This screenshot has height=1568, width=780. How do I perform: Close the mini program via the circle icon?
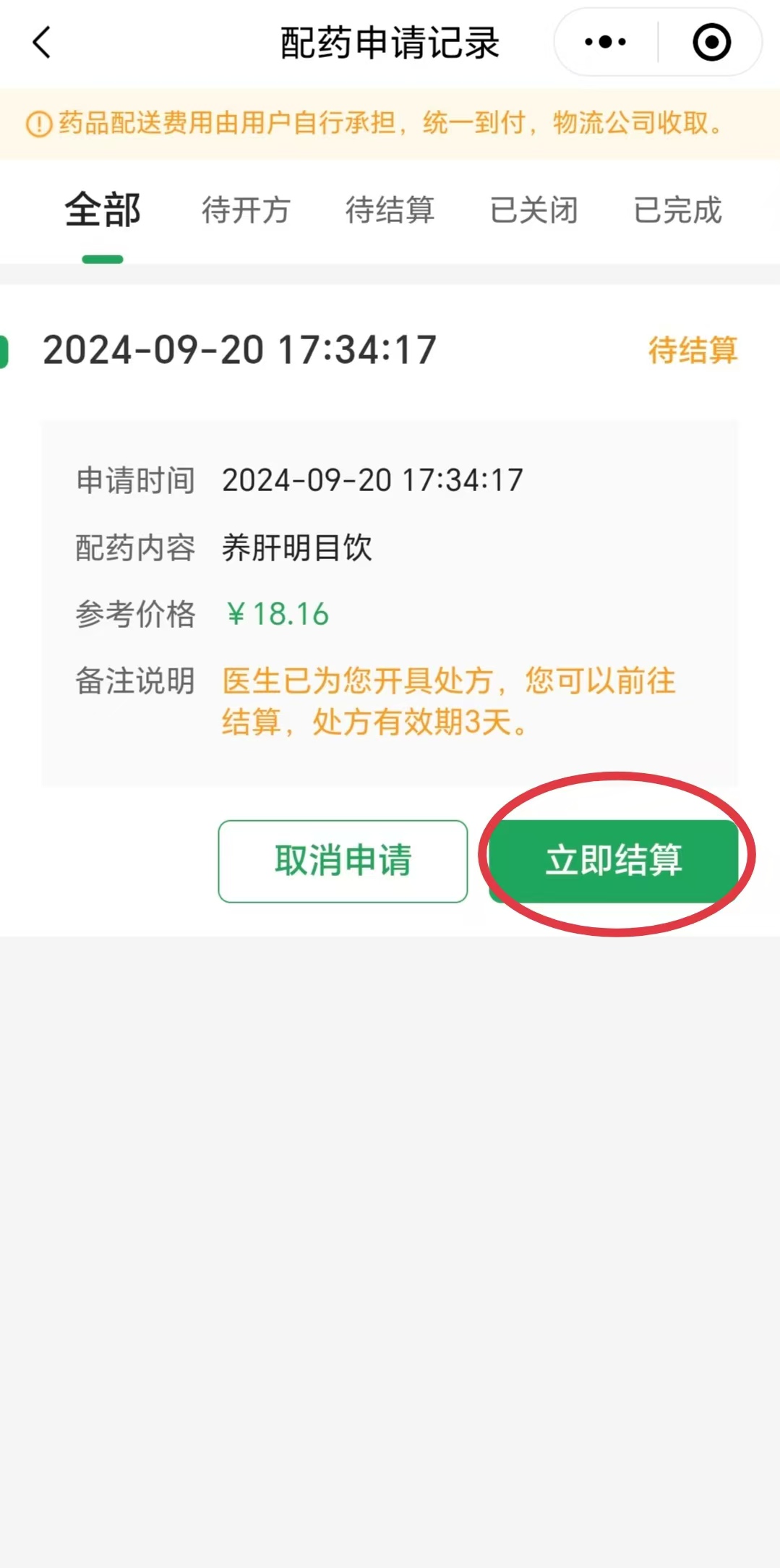tap(711, 42)
